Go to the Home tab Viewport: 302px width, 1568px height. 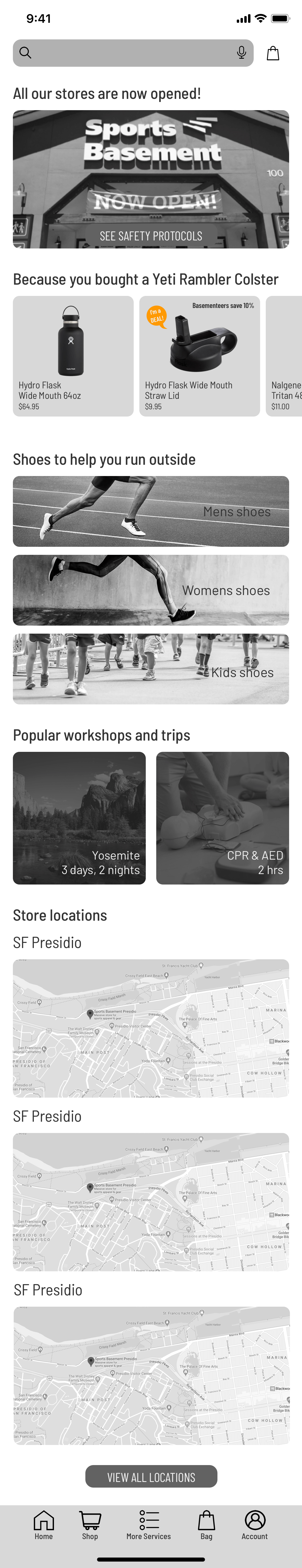tap(43, 1525)
